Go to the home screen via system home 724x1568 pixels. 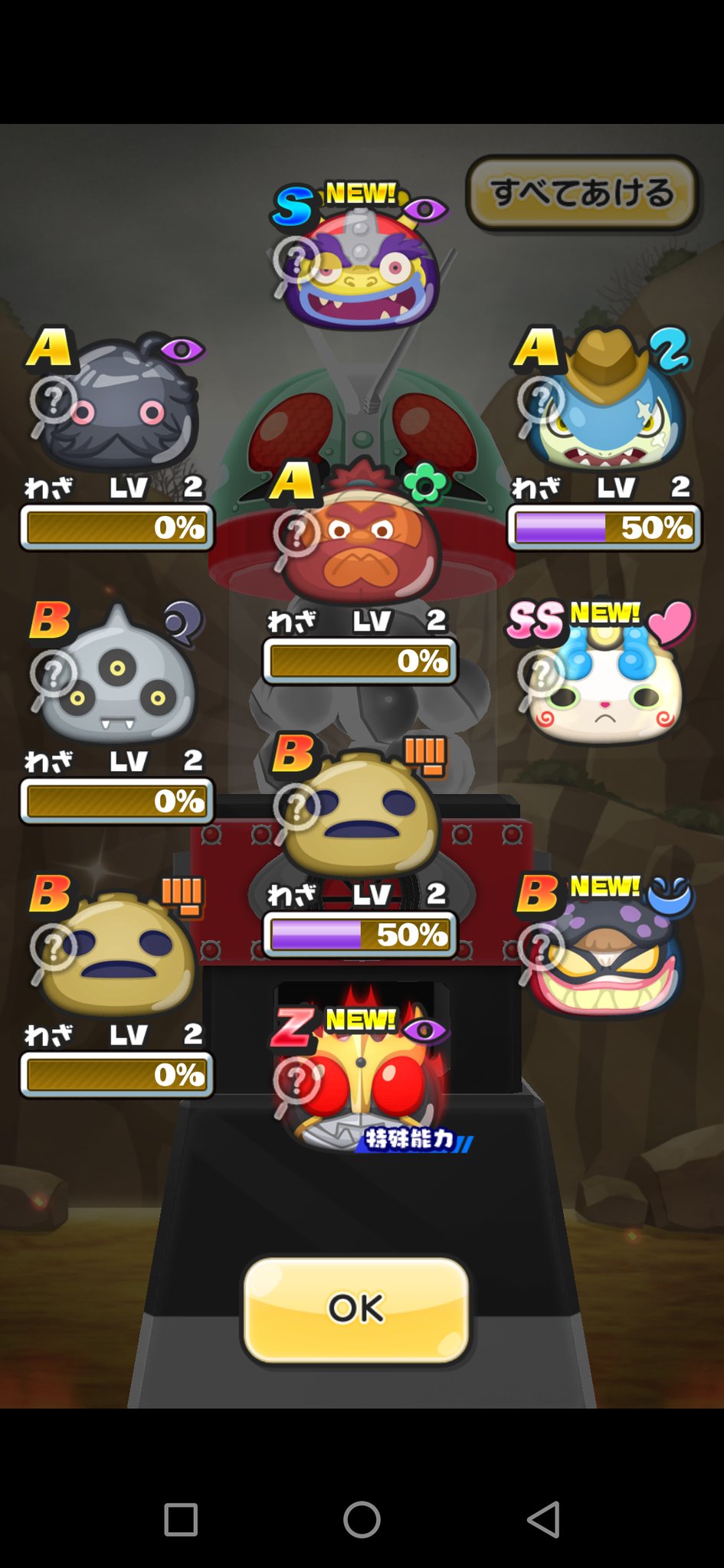click(362, 1519)
